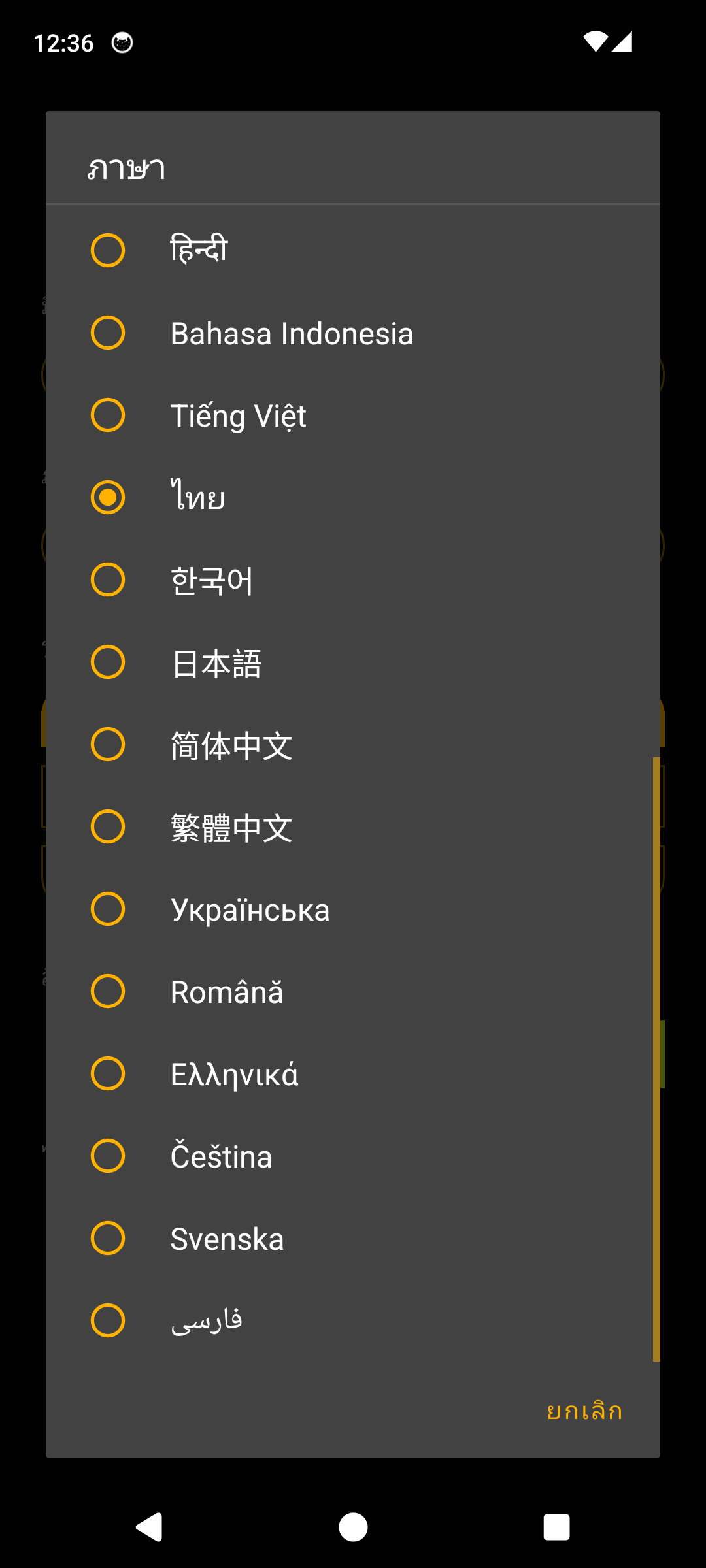Select Tiếng Việt radio button
This screenshot has height=1568, width=706.
tap(353, 415)
